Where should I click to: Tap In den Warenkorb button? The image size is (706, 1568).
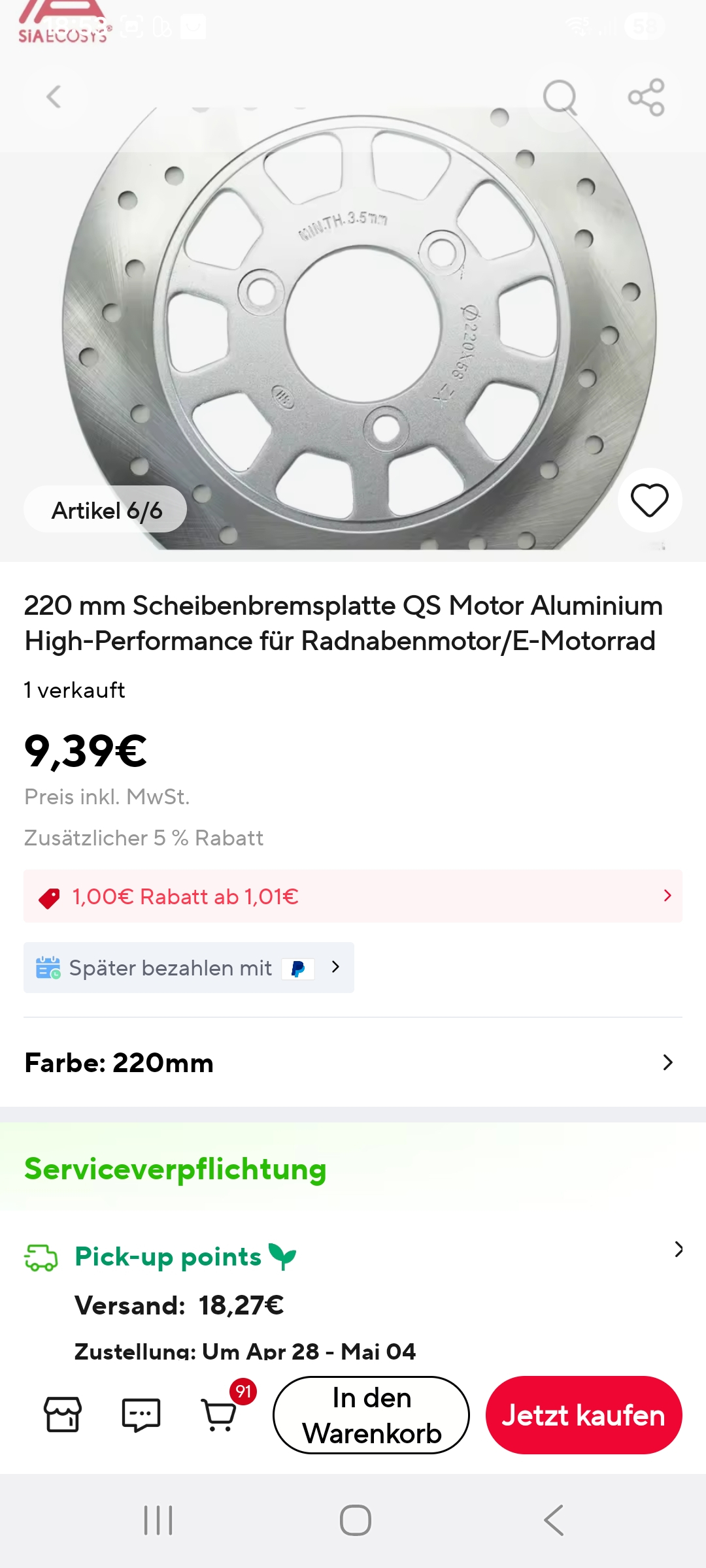[x=371, y=1415]
